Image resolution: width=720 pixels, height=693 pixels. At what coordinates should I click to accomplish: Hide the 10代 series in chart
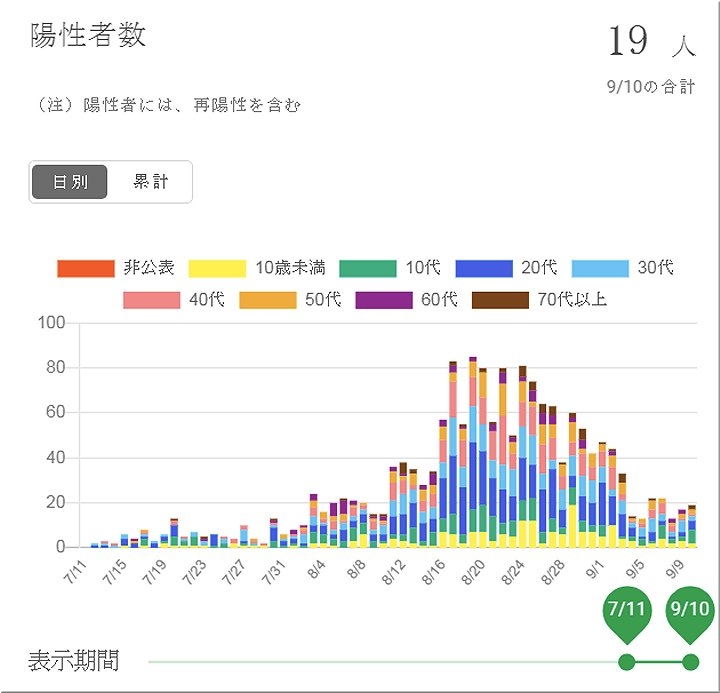point(390,268)
